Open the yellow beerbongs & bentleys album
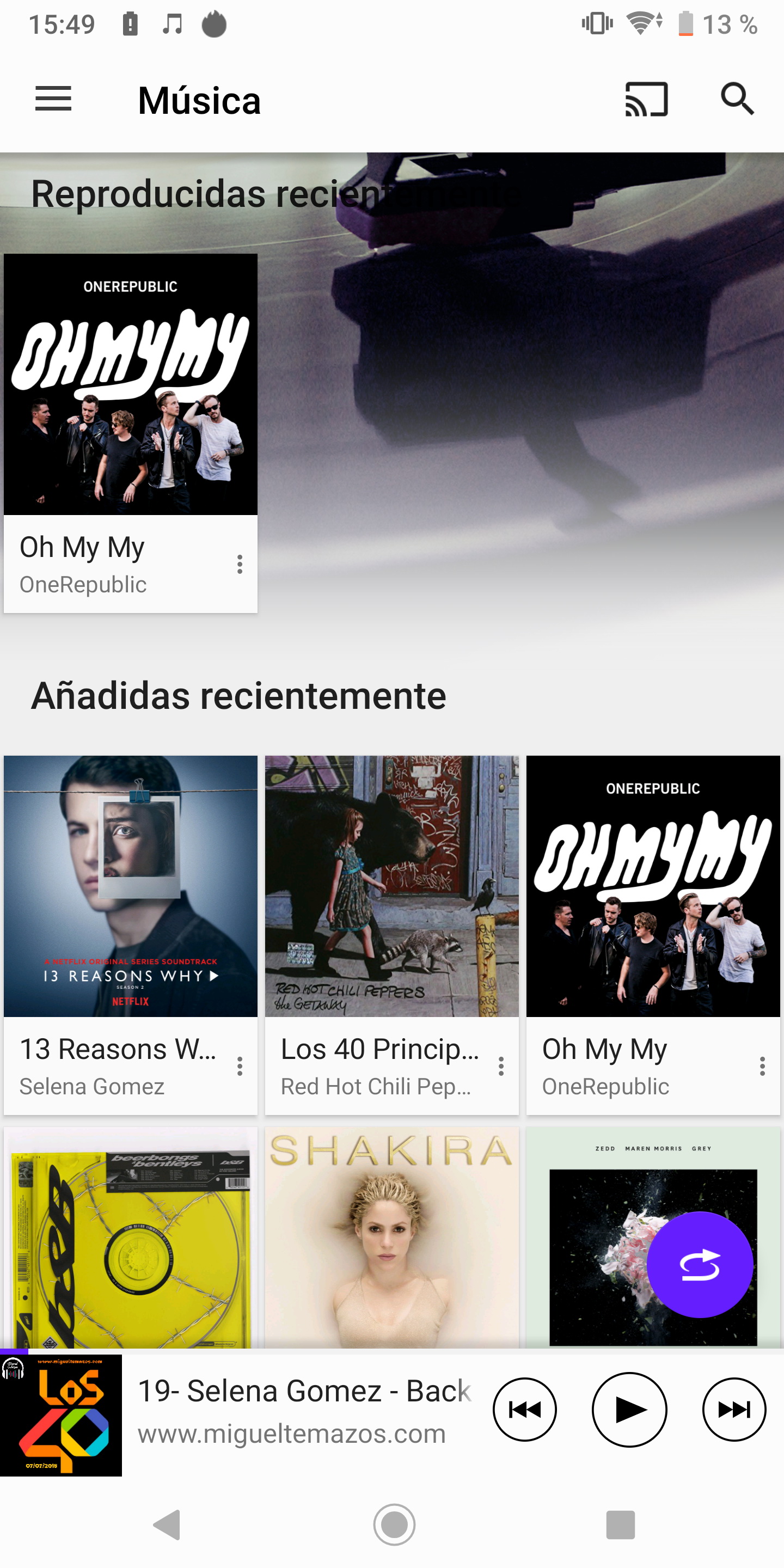This screenshot has width=784, height=1568. pyautogui.click(x=130, y=1236)
